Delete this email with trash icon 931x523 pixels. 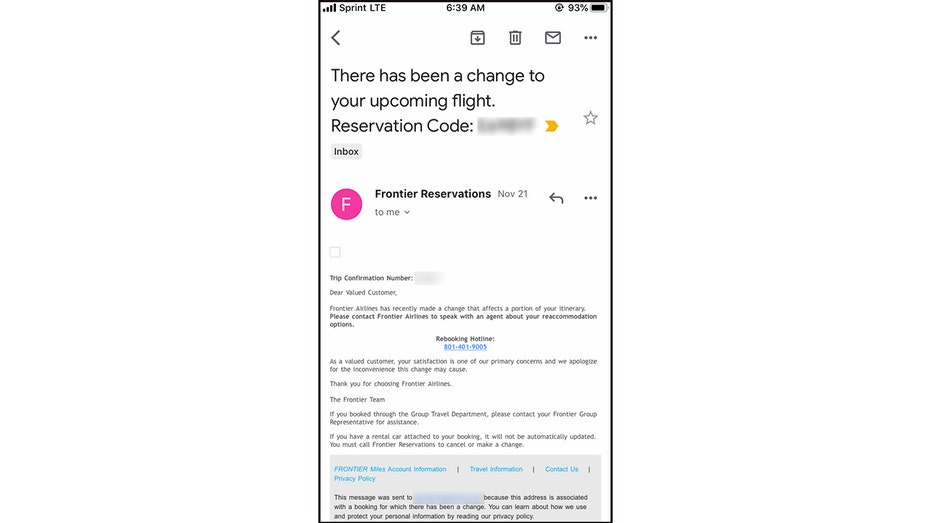tap(515, 38)
